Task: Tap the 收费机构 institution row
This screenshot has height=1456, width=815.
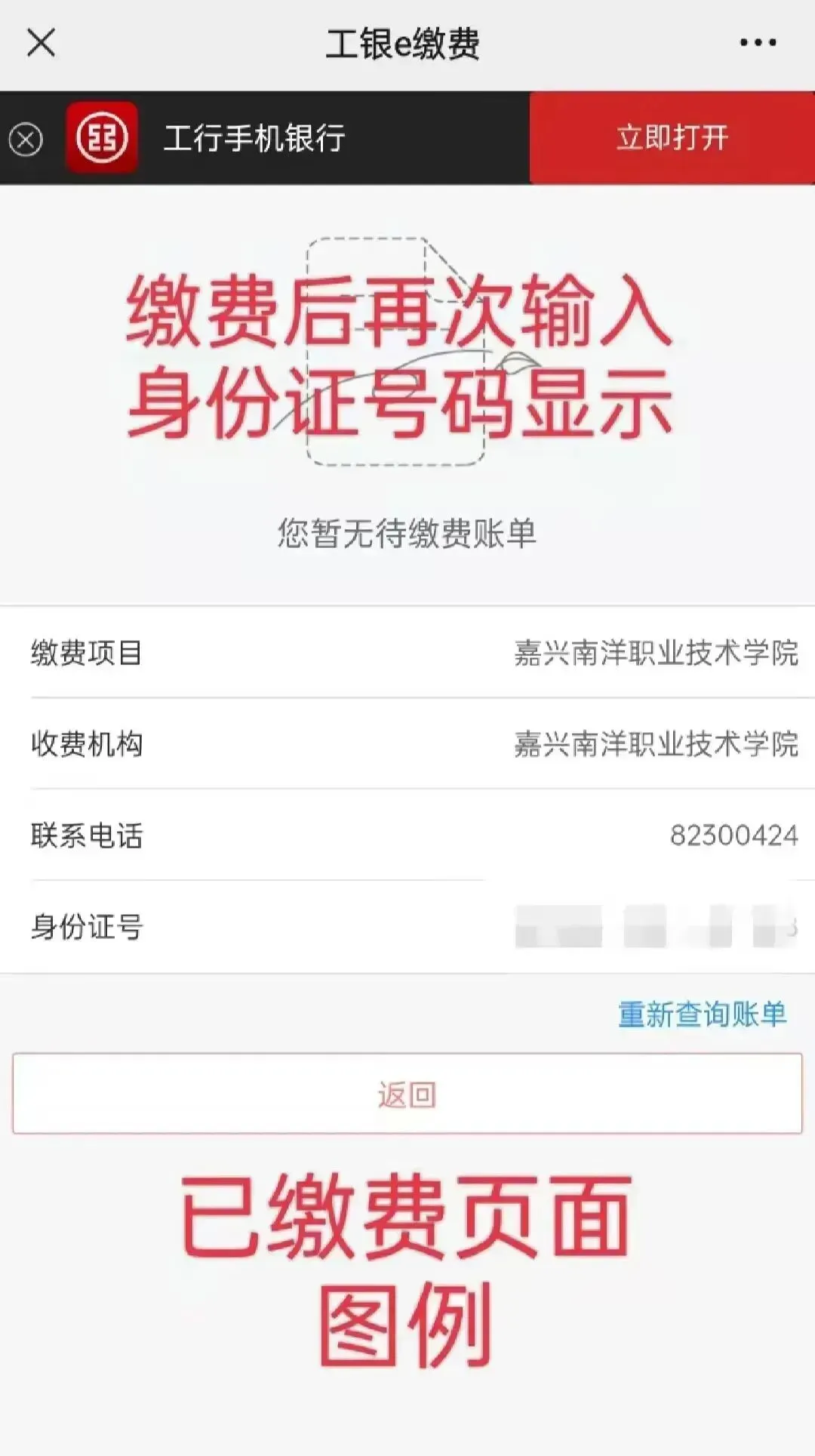Action: [x=407, y=743]
